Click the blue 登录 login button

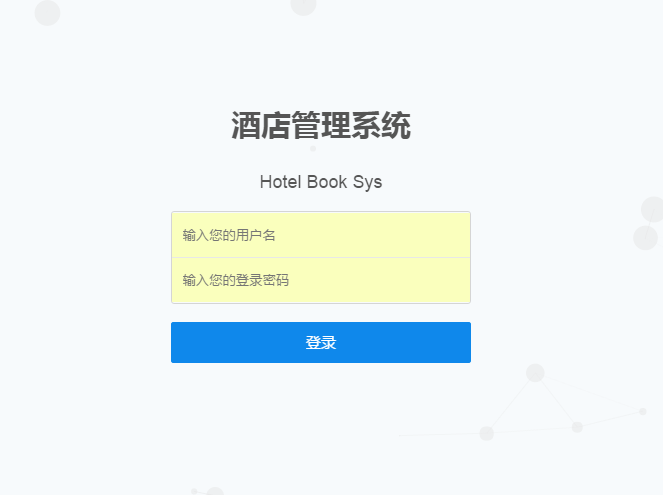point(320,342)
